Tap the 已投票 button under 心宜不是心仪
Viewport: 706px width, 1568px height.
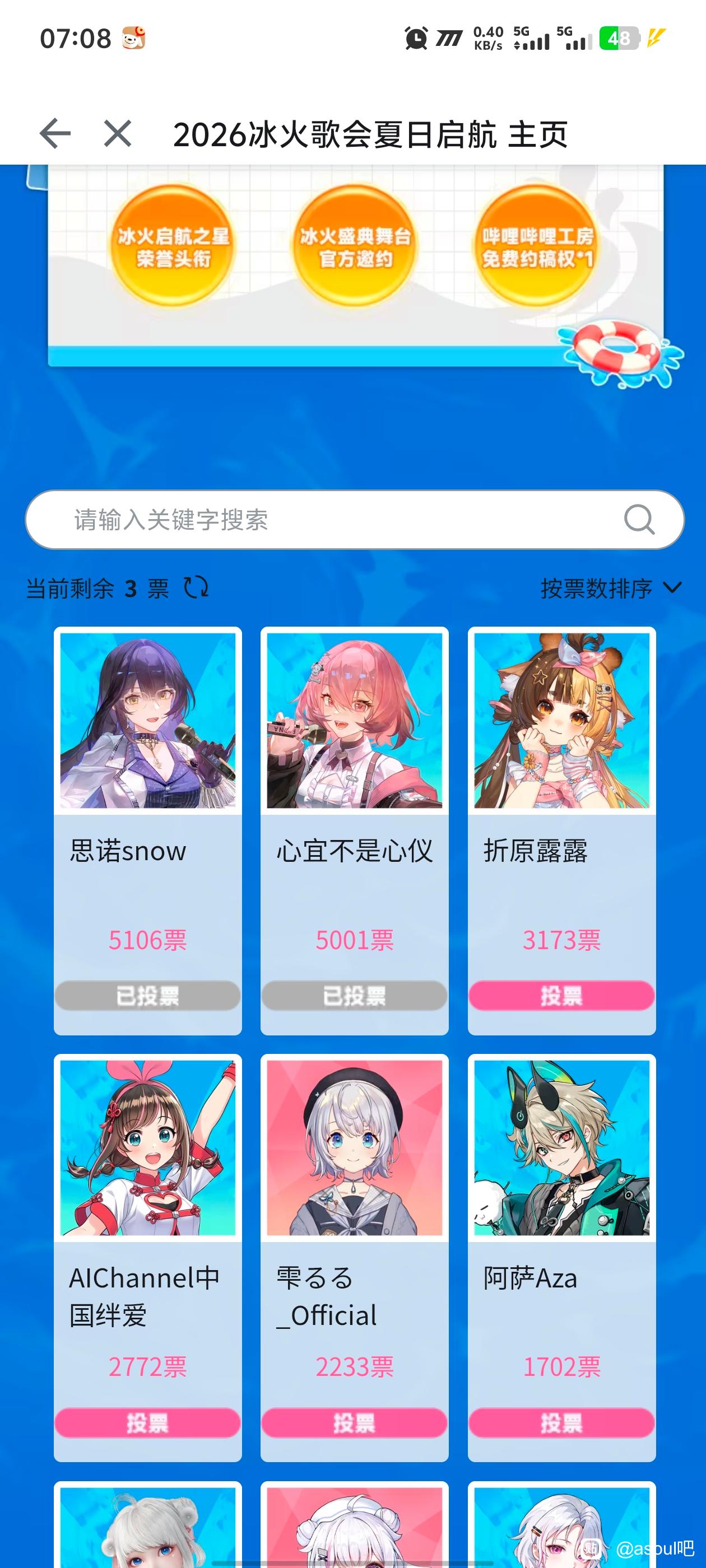coord(355,996)
